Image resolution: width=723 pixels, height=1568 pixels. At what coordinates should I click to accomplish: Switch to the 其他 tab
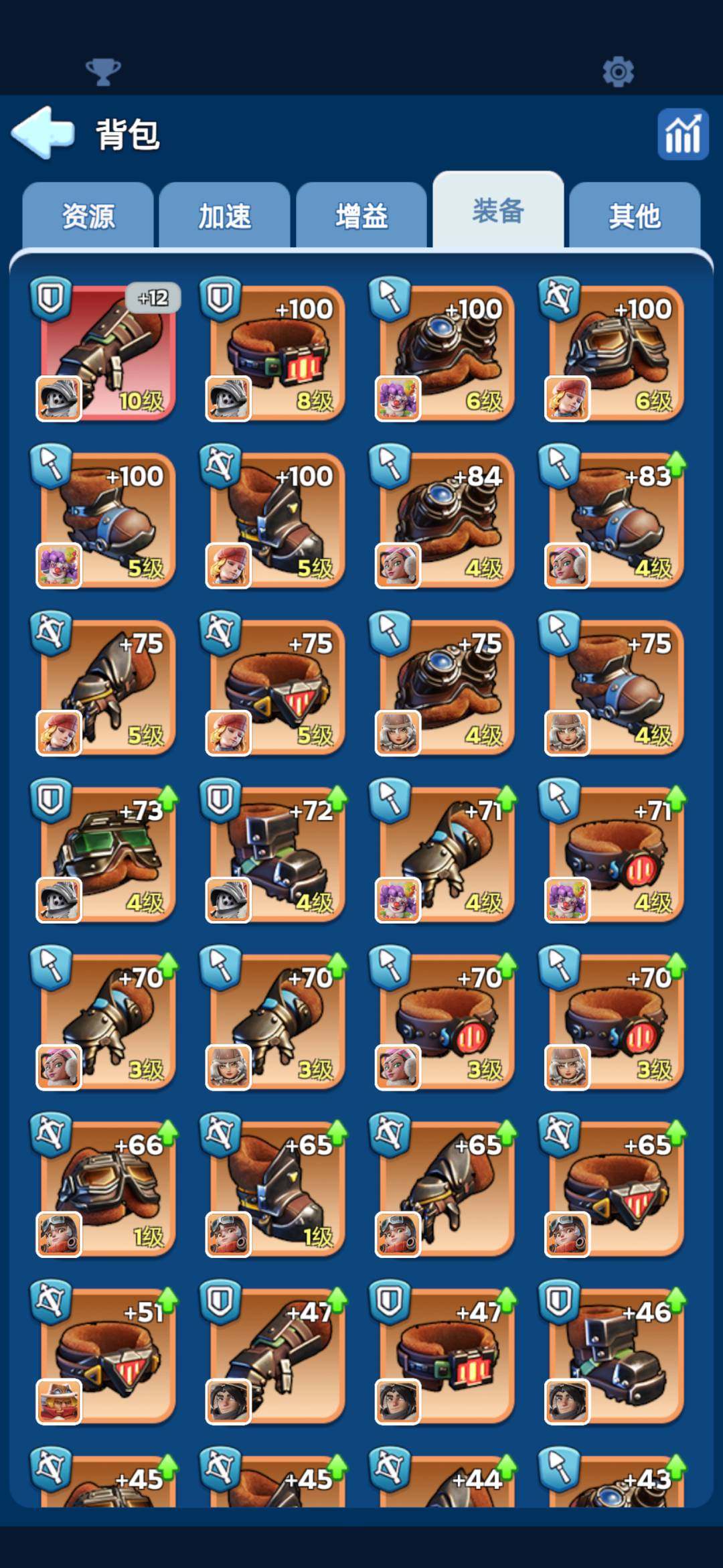[635, 216]
